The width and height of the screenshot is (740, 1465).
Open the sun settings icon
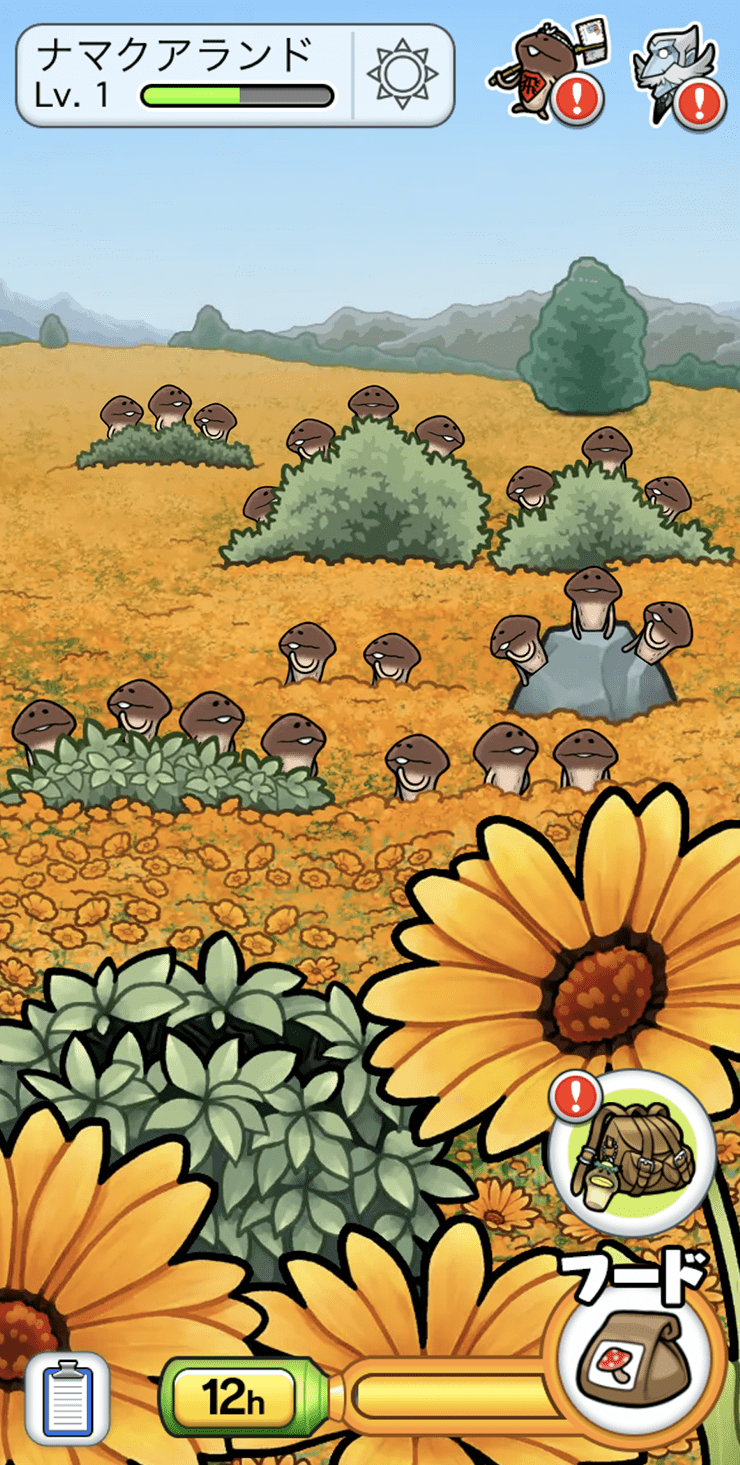click(x=402, y=75)
